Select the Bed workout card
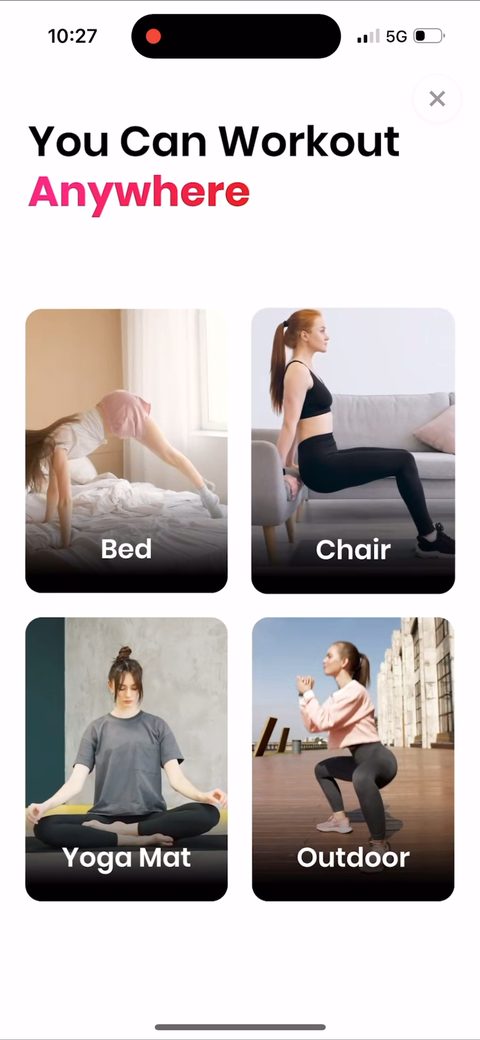Screen dimensions: 480x1040 click(x=127, y=450)
